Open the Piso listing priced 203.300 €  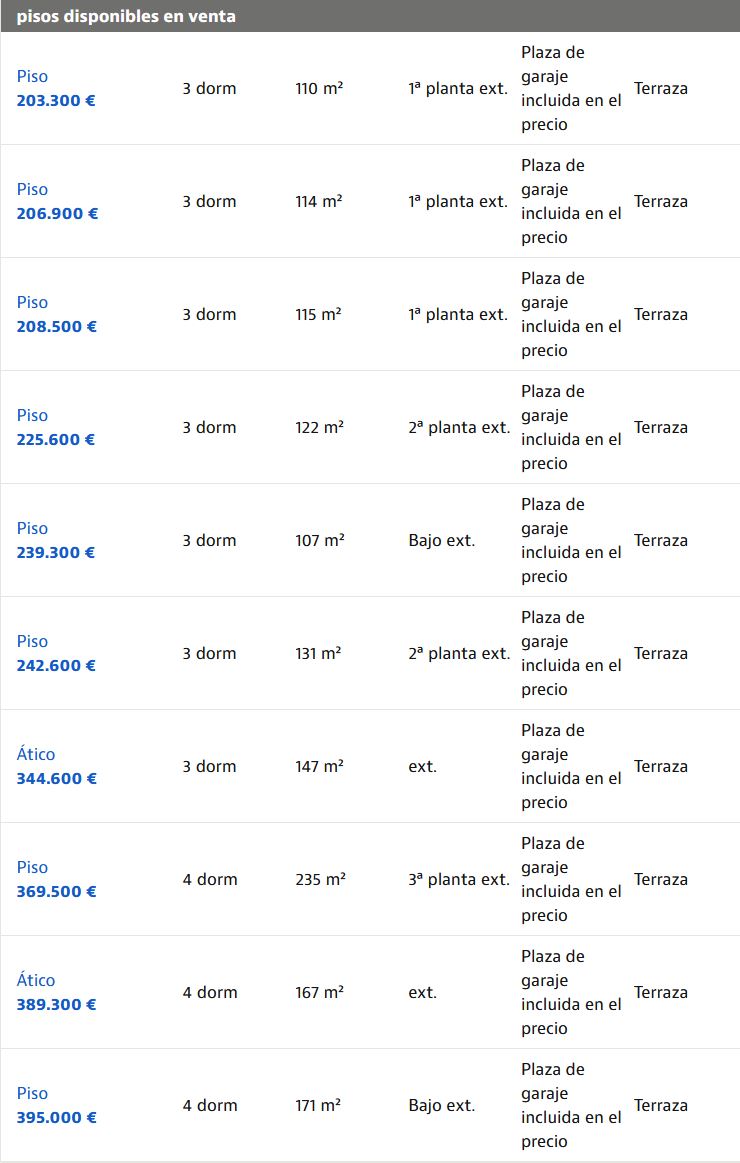[x=56, y=89]
